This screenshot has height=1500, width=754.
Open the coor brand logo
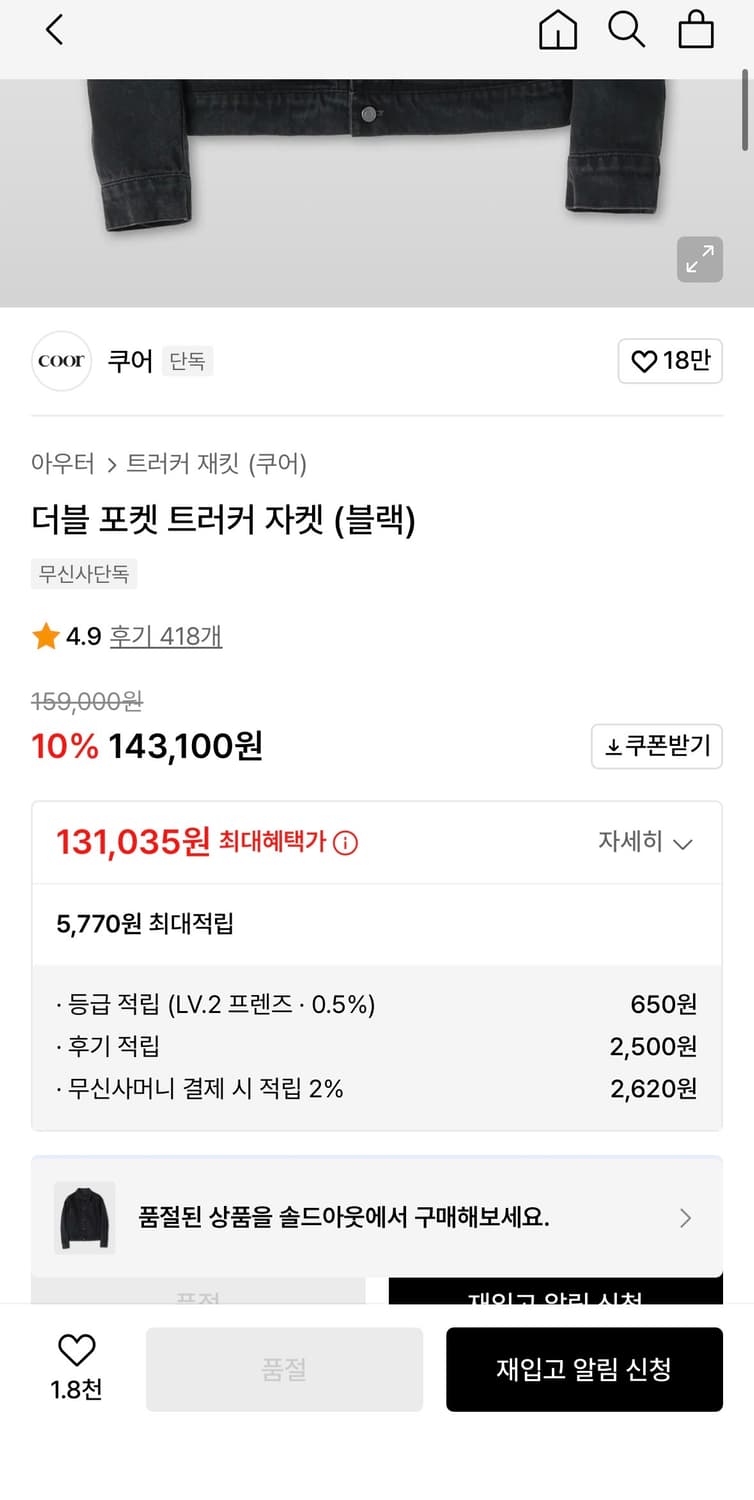point(61,361)
